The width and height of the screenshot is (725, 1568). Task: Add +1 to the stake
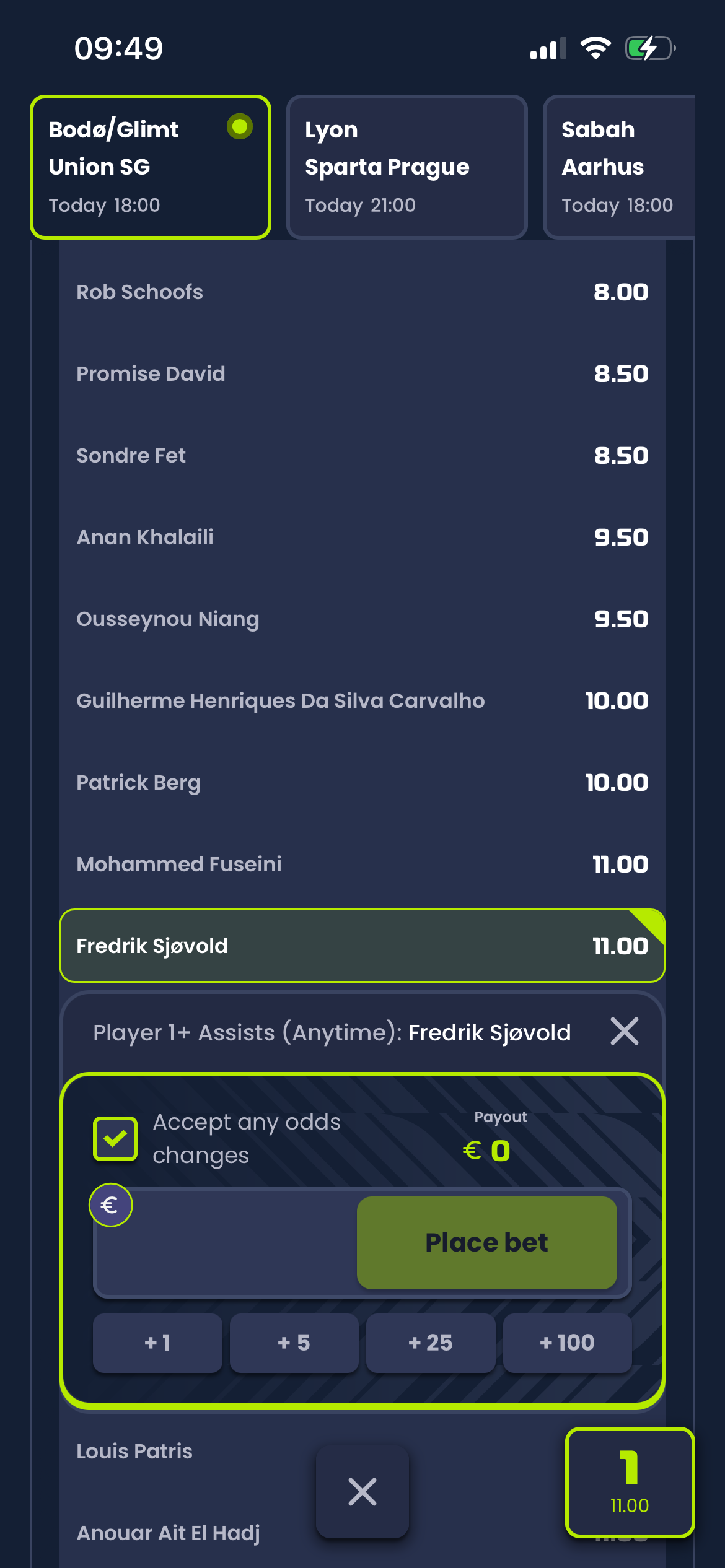pos(157,1343)
